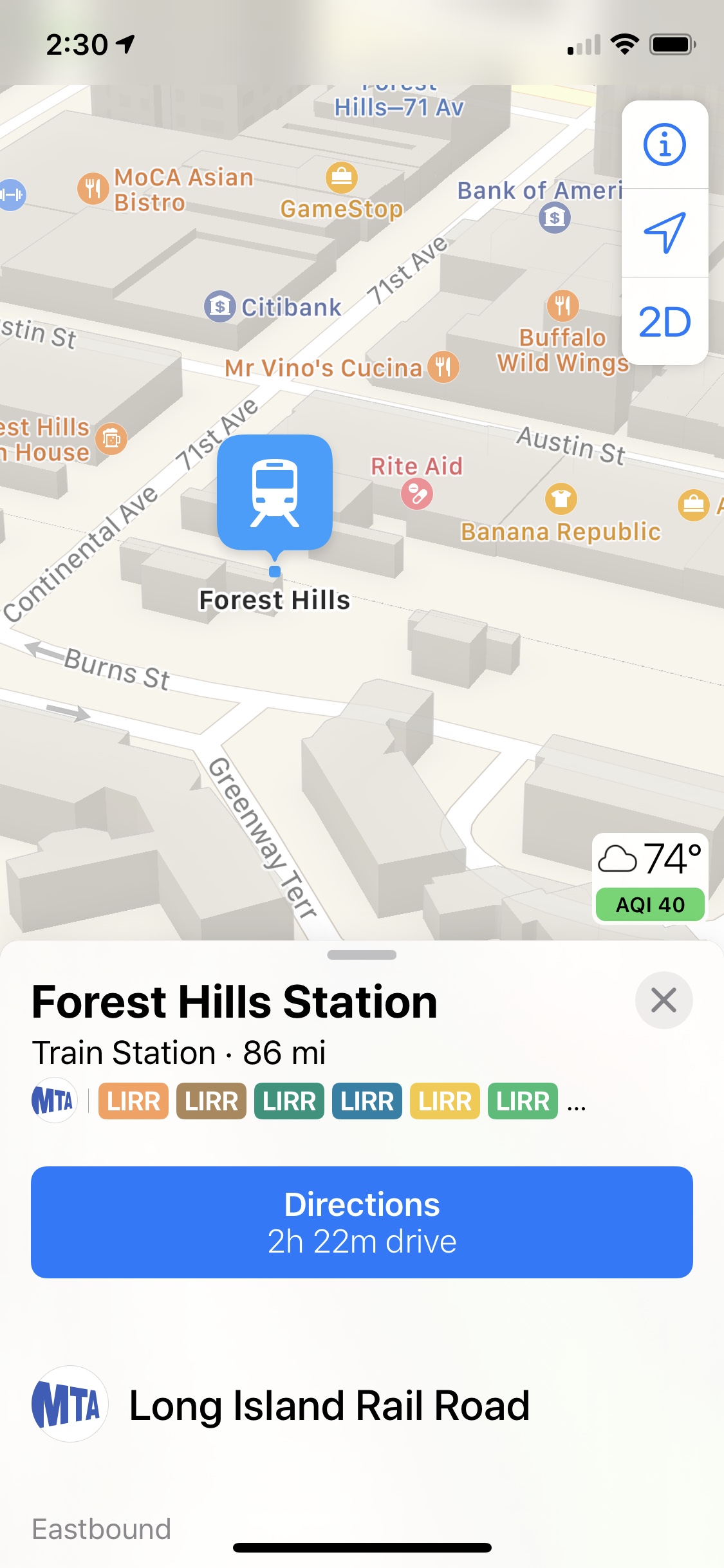724x1568 pixels.
Task: Select MoCA Asian Bistro marker
Action: tap(93, 189)
